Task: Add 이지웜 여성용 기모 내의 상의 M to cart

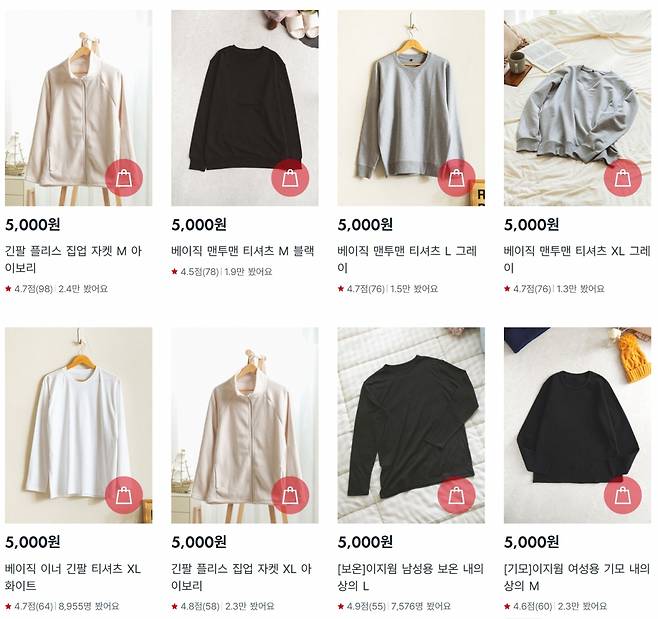Action: [622, 495]
